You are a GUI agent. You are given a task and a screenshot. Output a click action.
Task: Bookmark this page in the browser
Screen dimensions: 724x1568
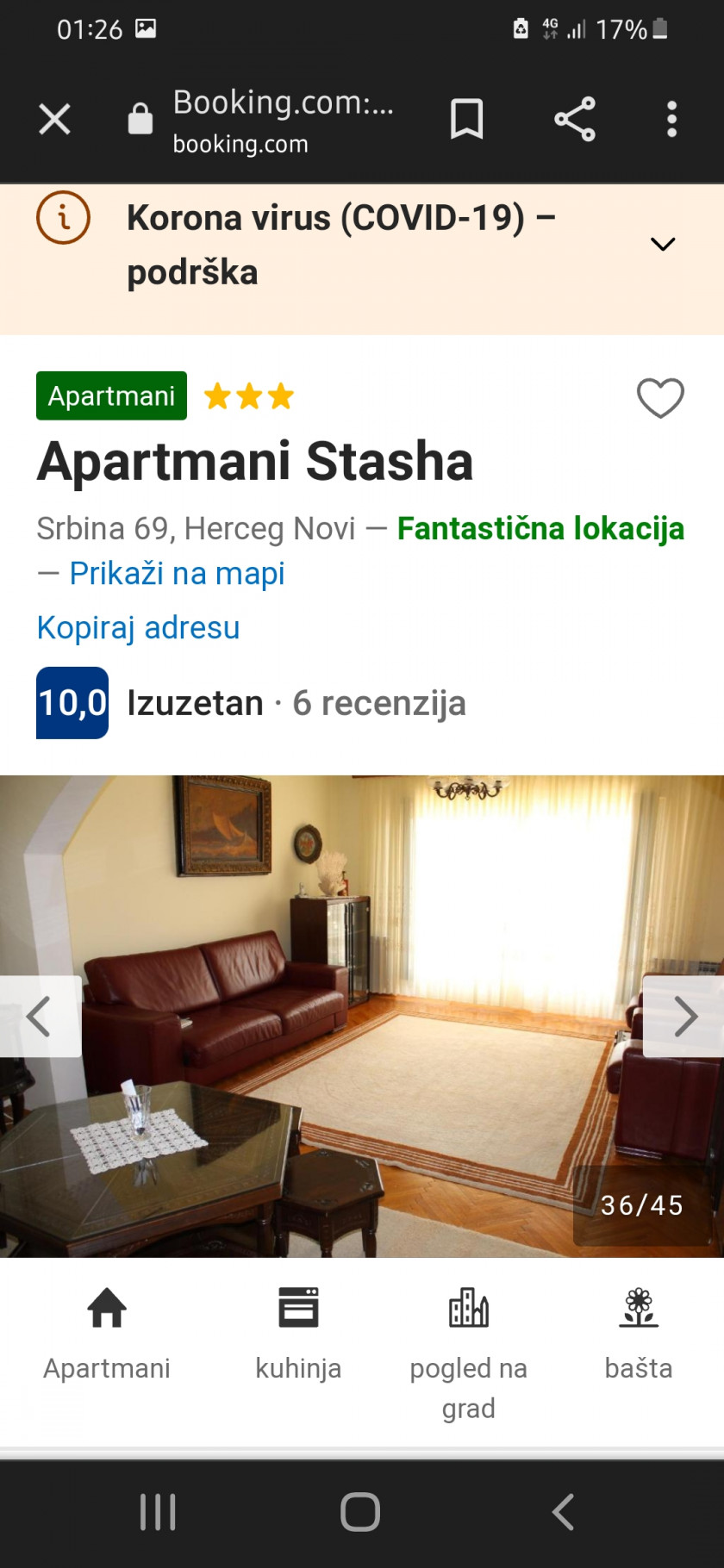[466, 119]
